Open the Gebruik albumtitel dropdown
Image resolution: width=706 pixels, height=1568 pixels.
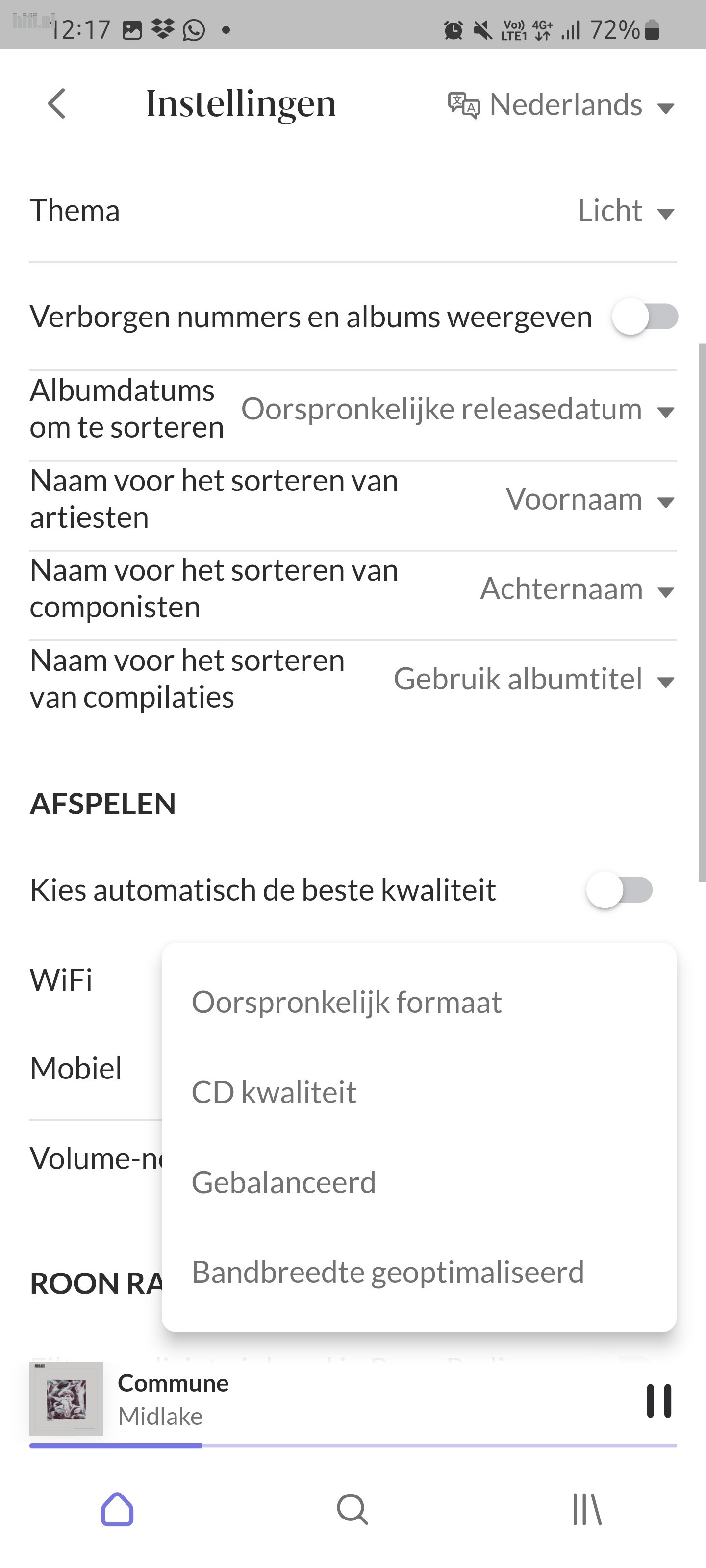pos(533,679)
